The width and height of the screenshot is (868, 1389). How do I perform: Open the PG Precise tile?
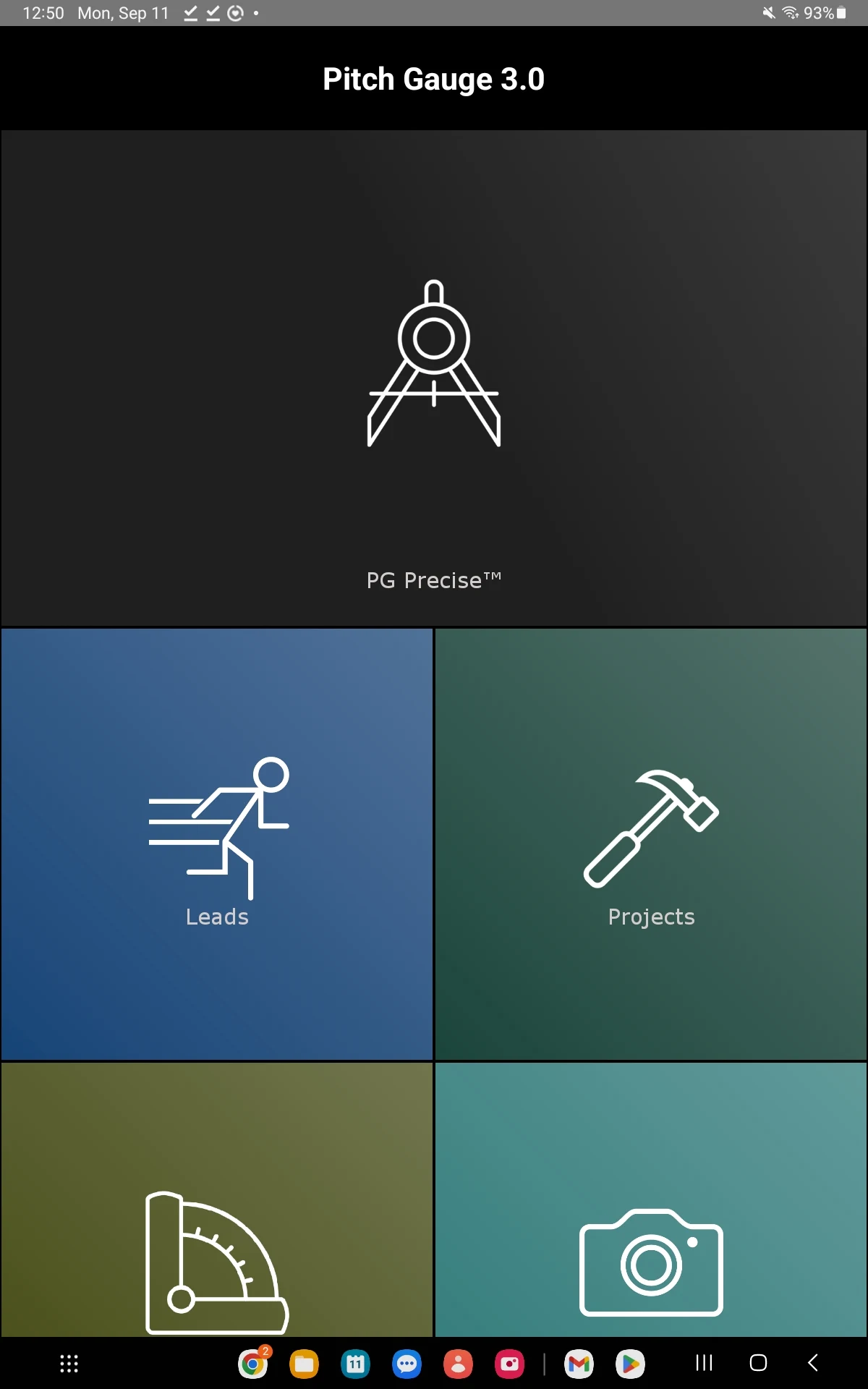[x=434, y=378]
